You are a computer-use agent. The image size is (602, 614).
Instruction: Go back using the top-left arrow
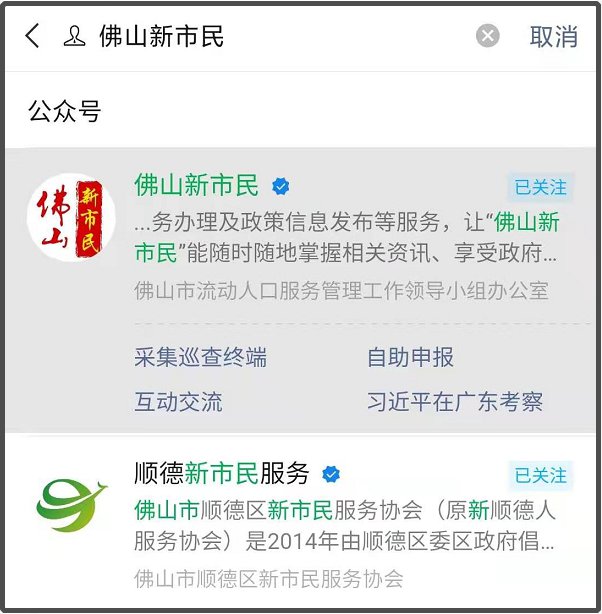(33, 37)
